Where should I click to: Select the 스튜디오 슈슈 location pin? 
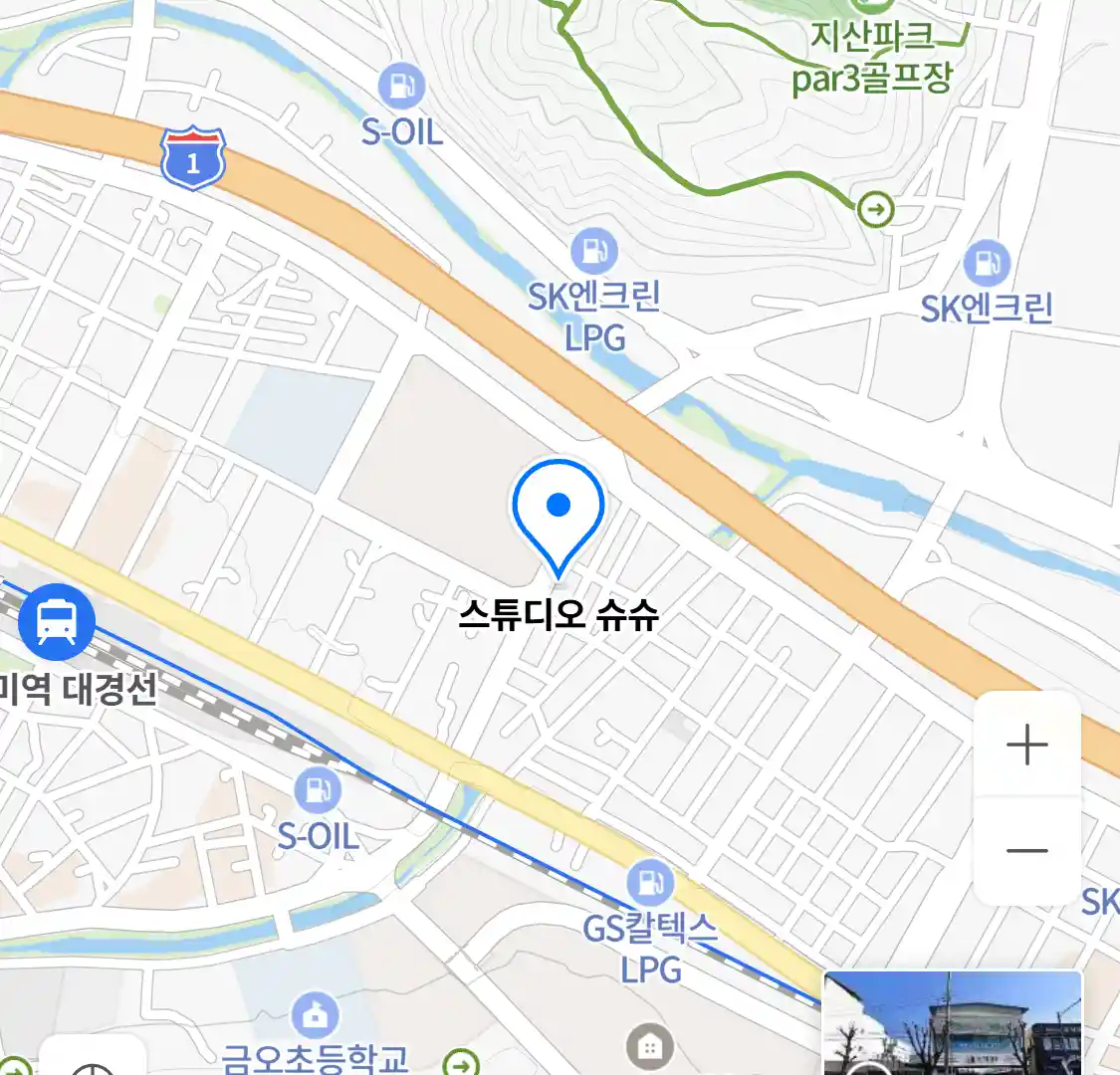[559, 514]
